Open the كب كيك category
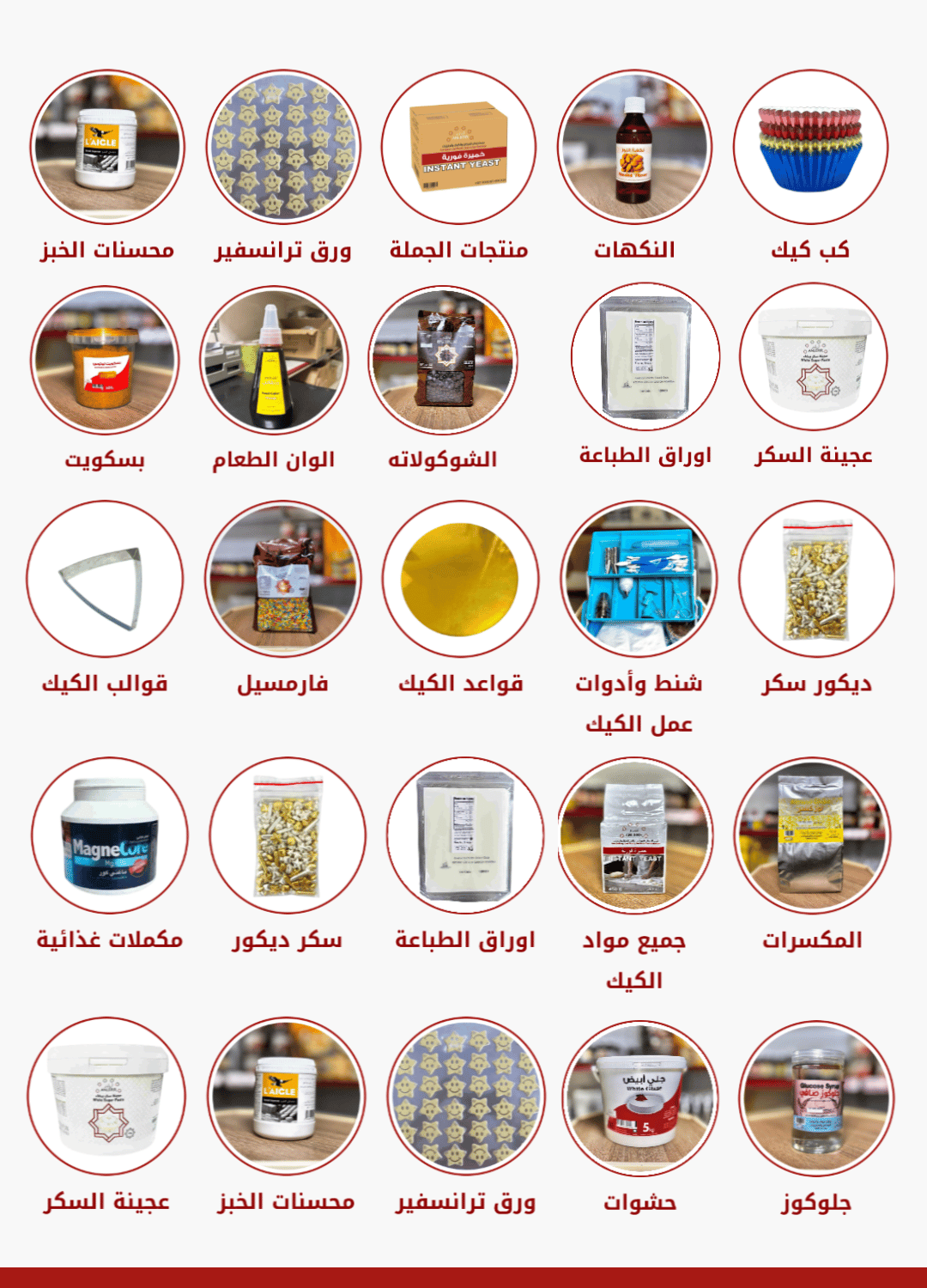The height and width of the screenshot is (1288, 927). click(x=810, y=147)
